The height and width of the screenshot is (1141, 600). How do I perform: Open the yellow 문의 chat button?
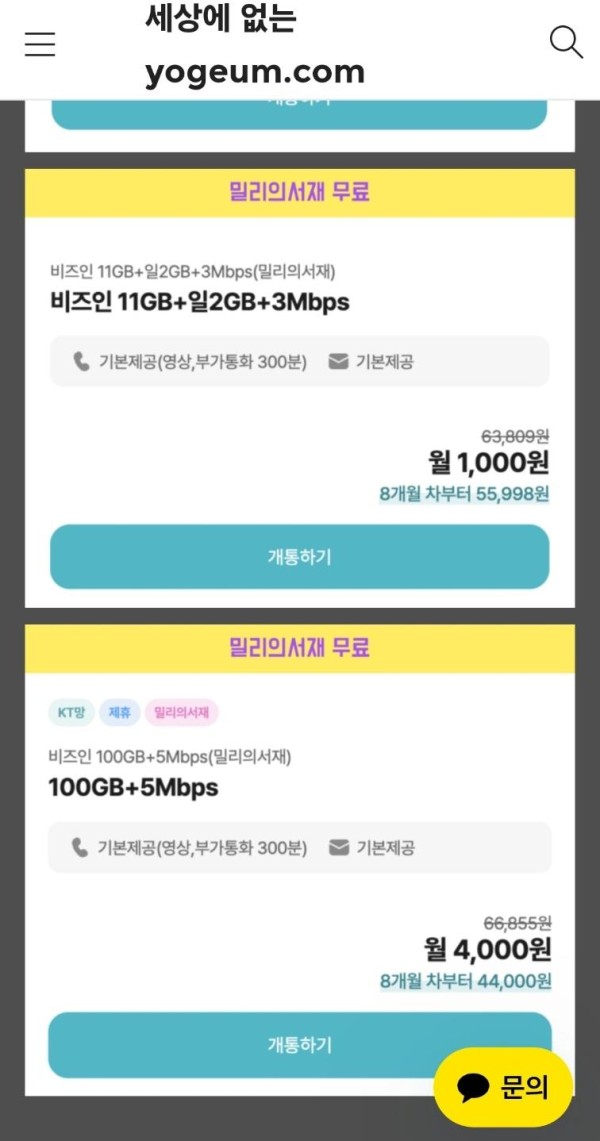coord(503,1087)
